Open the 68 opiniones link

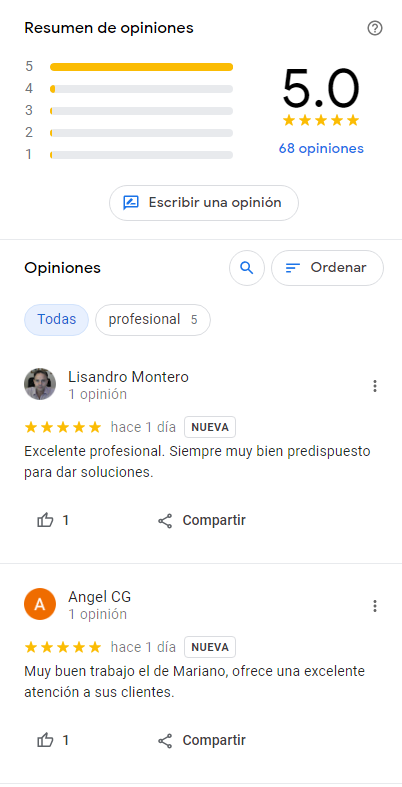pos(321,149)
